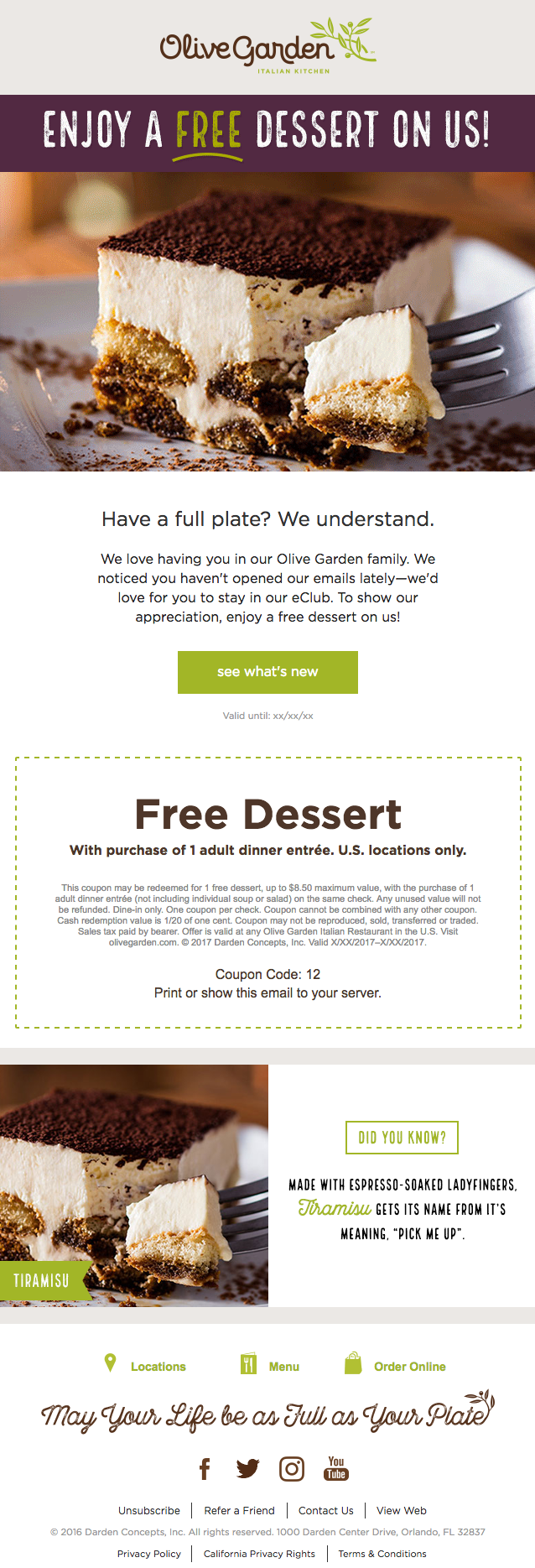Screen dimensions: 535x1568
Task: View the Menu link
Action: coord(283,1367)
